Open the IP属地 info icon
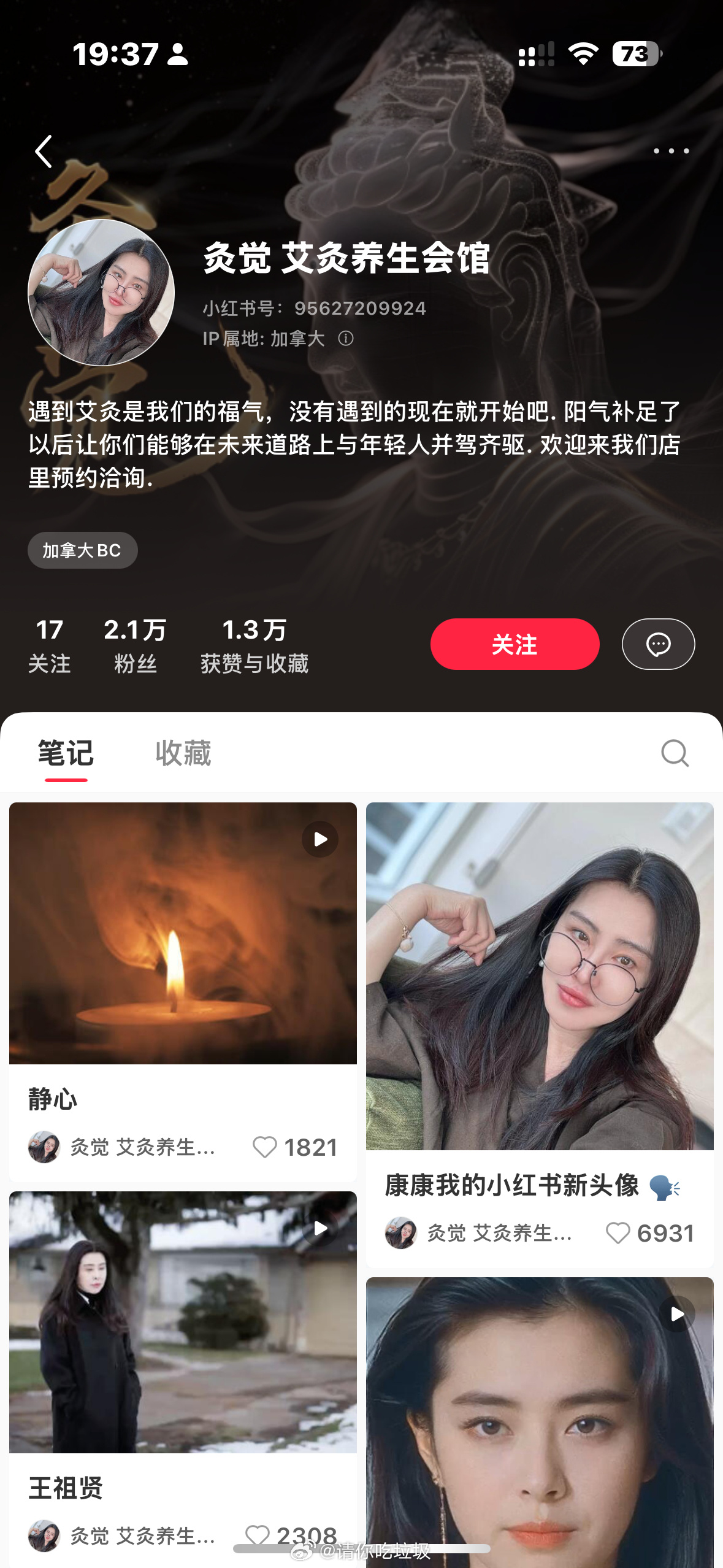The height and width of the screenshot is (1568, 723). click(x=346, y=339)
